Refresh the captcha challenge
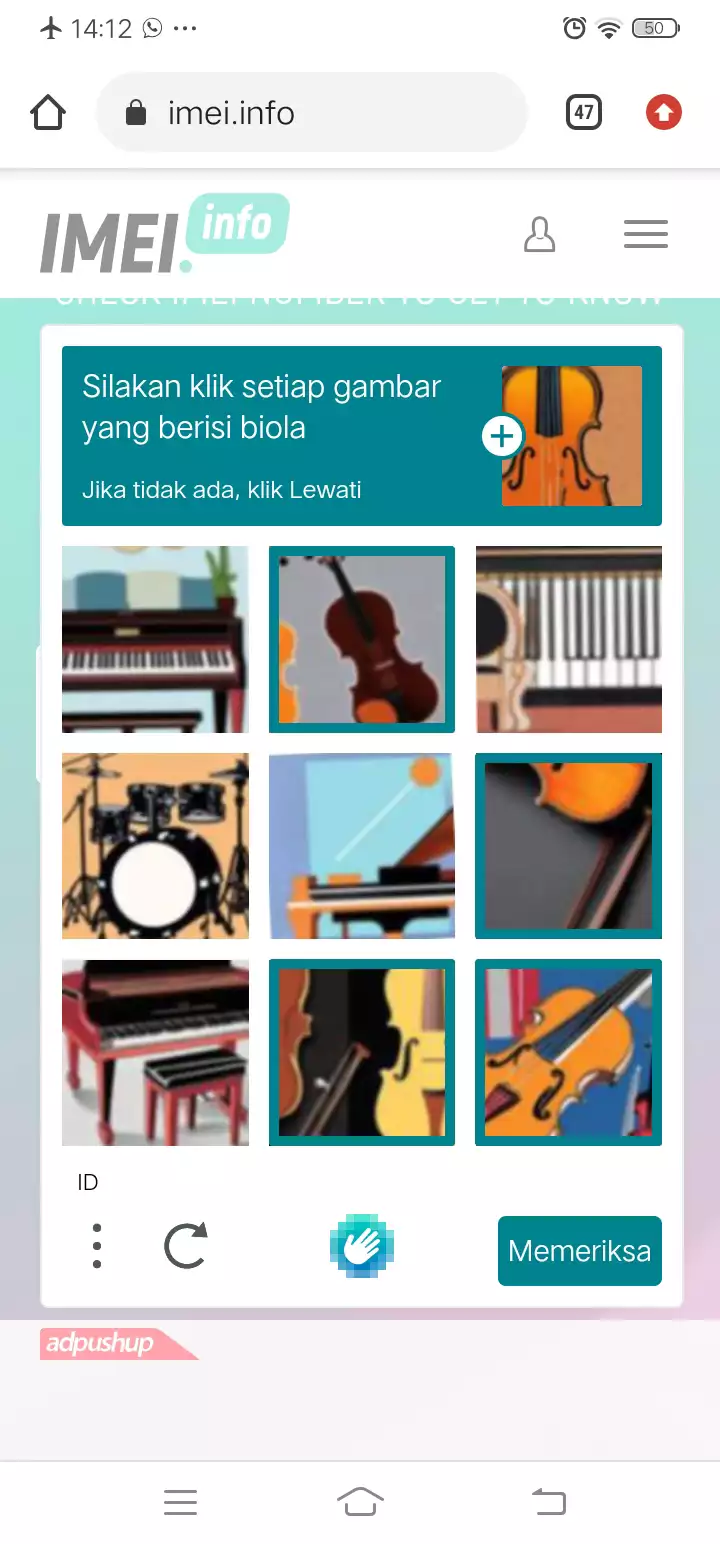Image resolution: width=720 pixels, height=1544 pixels. pyautogui.click(x=186, y=1246)
